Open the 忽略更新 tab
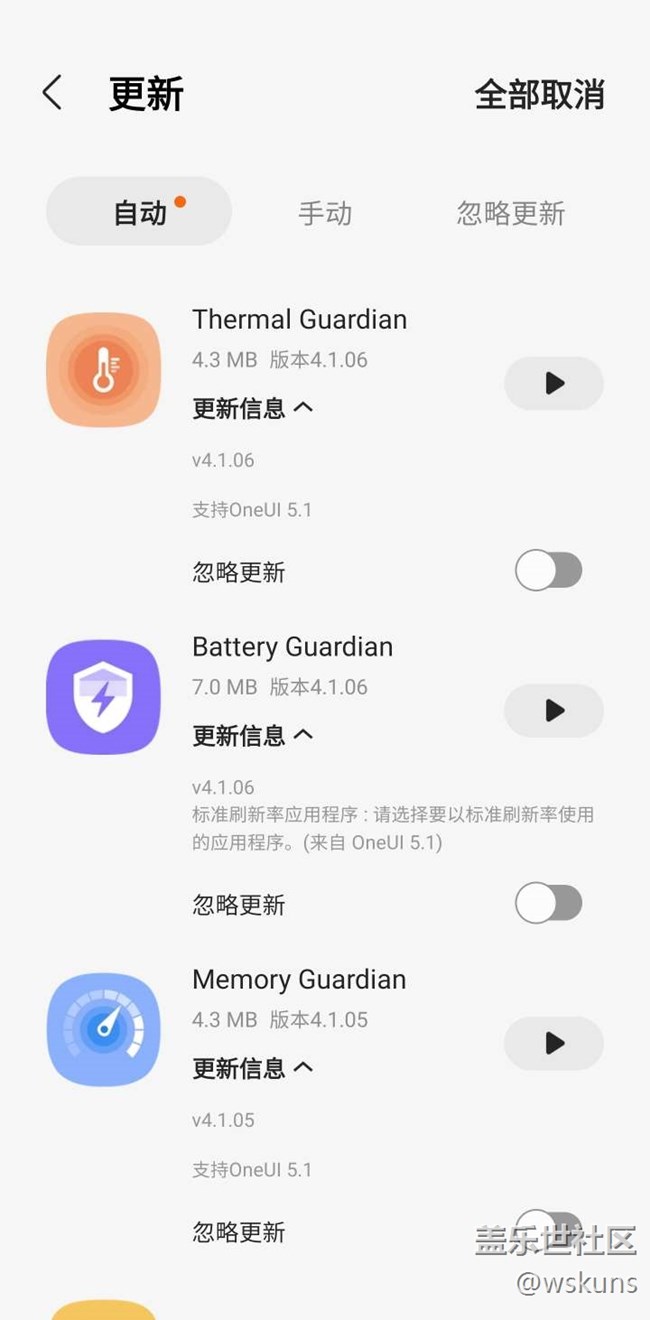 point(511,213)
